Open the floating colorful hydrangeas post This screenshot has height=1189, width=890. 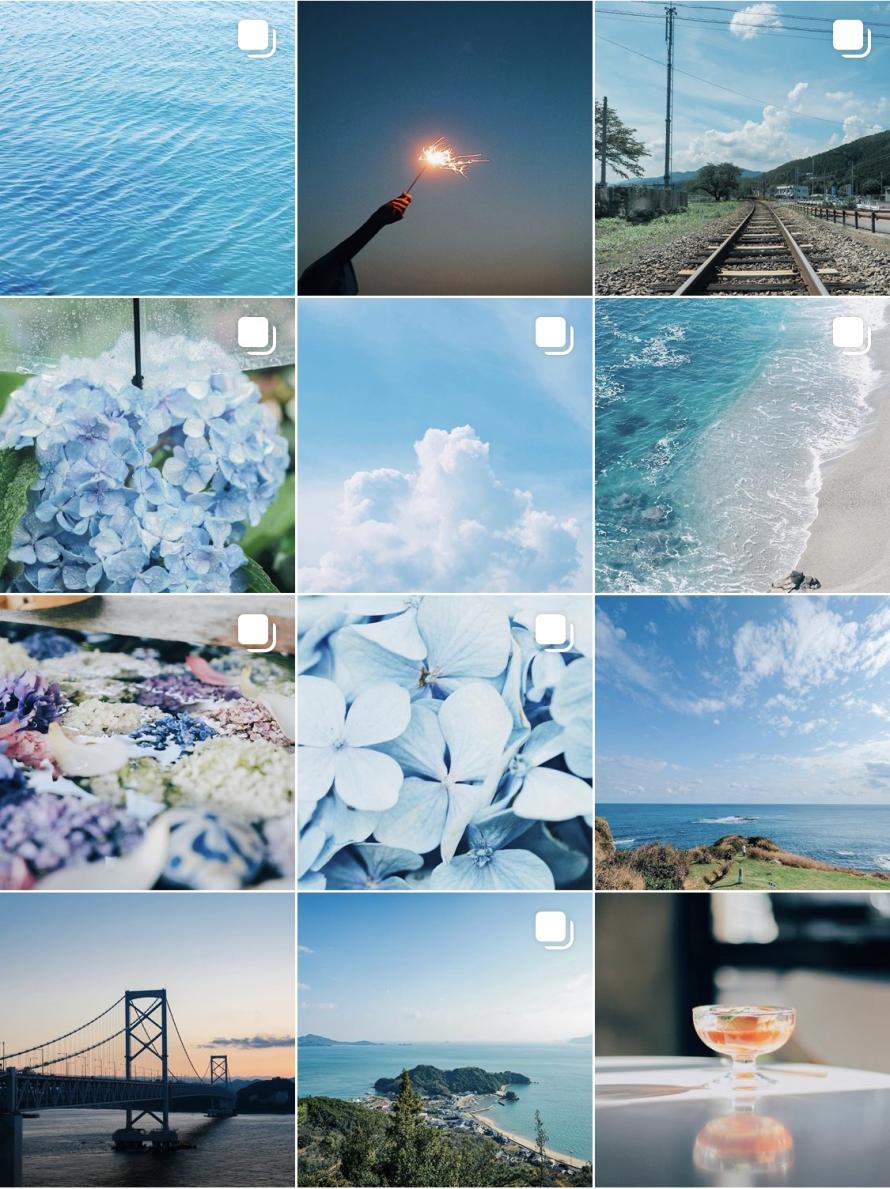147,742
